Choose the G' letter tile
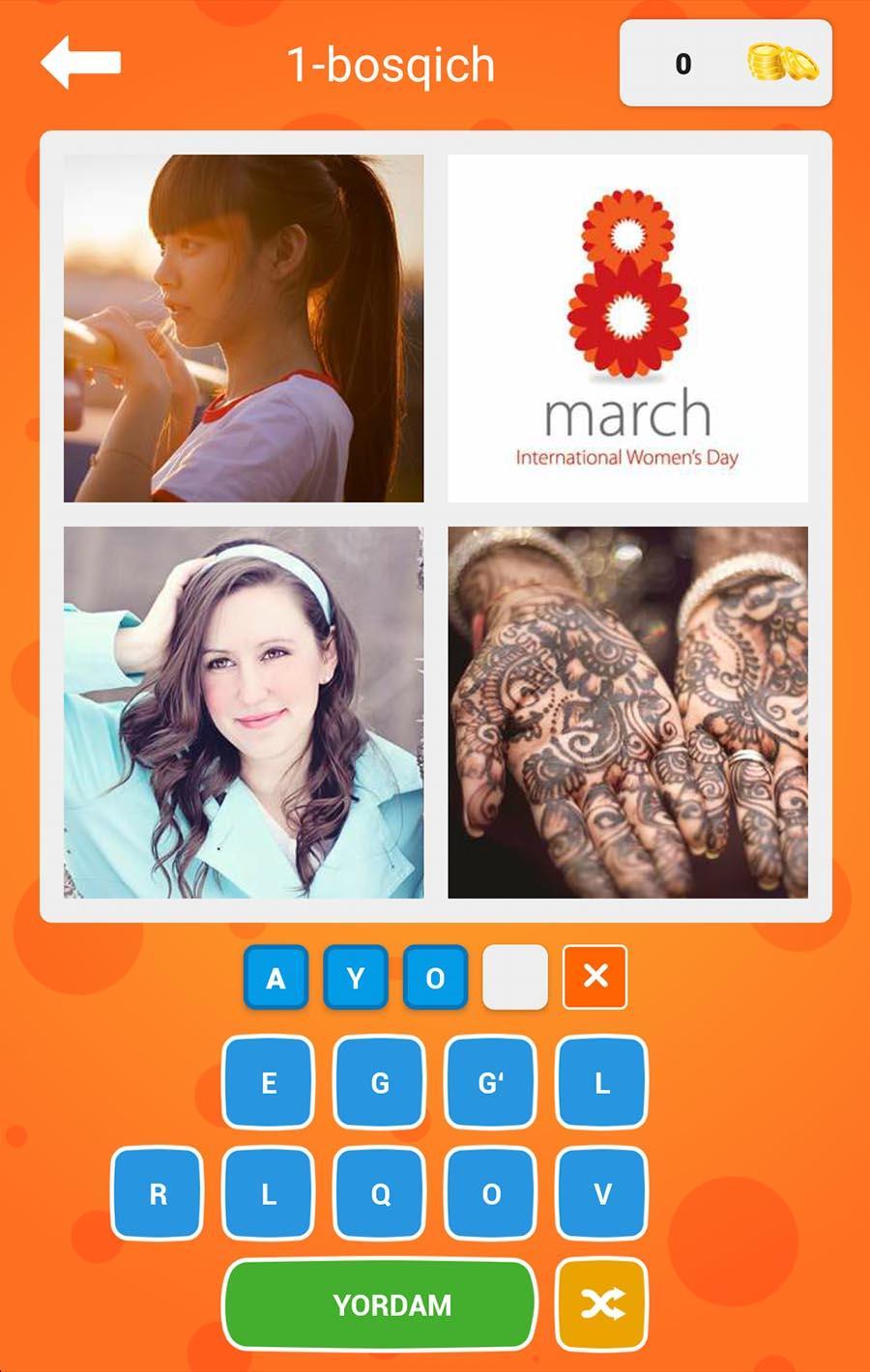870x1372 pixels. (490, 1082)
